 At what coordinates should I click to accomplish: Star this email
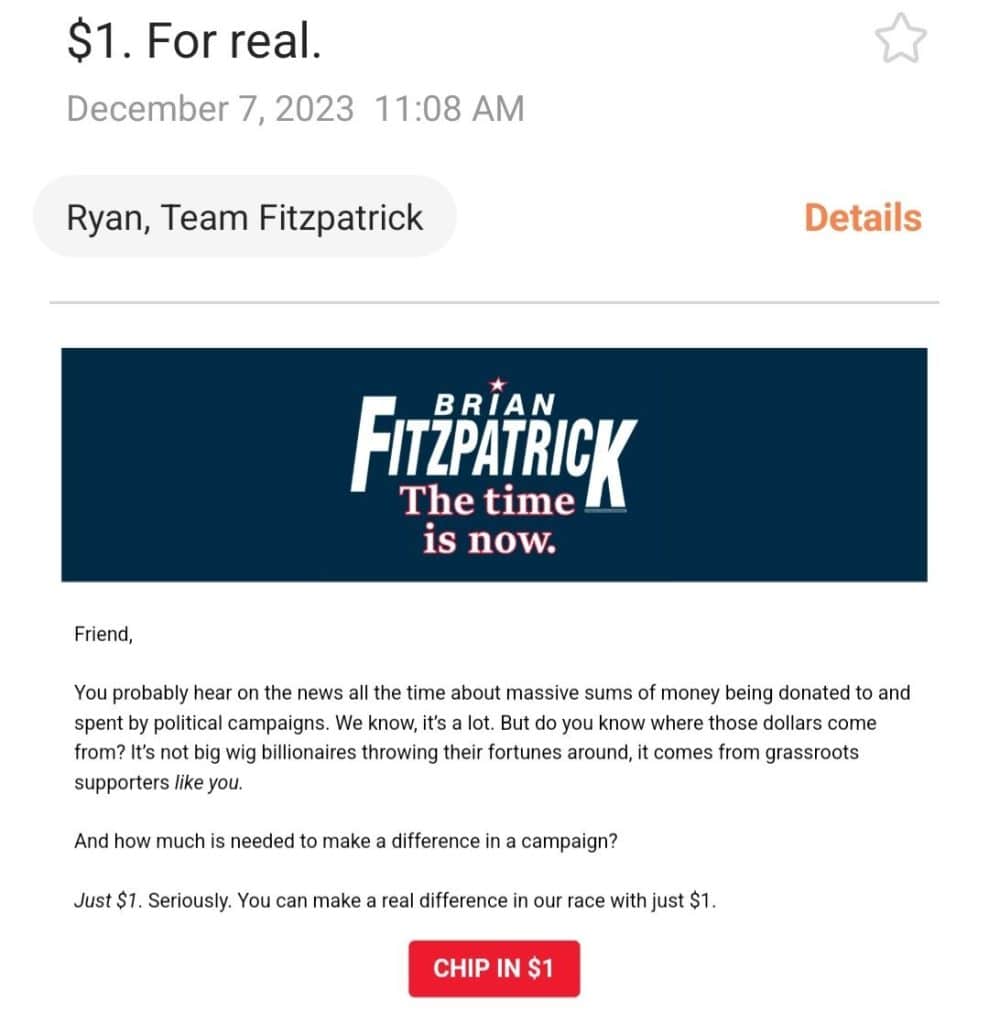pos(900,41)
